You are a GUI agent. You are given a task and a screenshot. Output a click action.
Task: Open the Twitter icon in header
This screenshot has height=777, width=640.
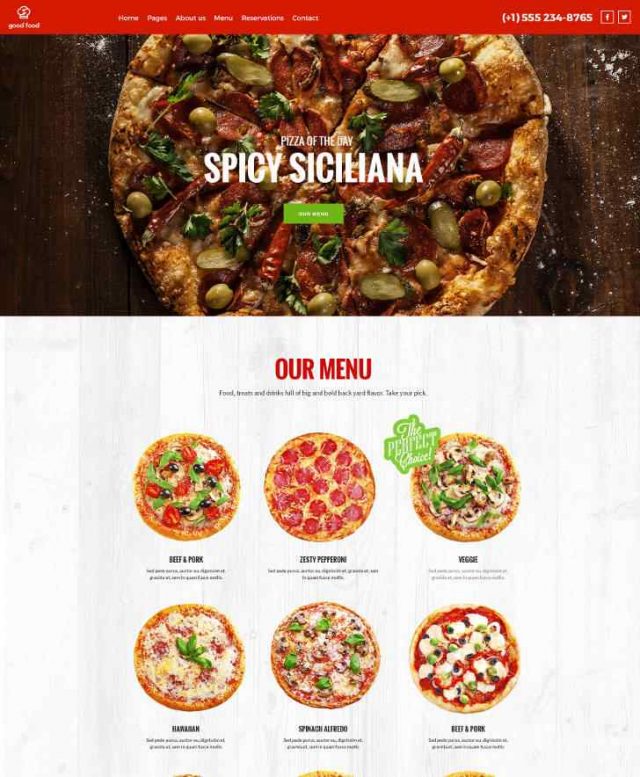[x=624, y=17]
